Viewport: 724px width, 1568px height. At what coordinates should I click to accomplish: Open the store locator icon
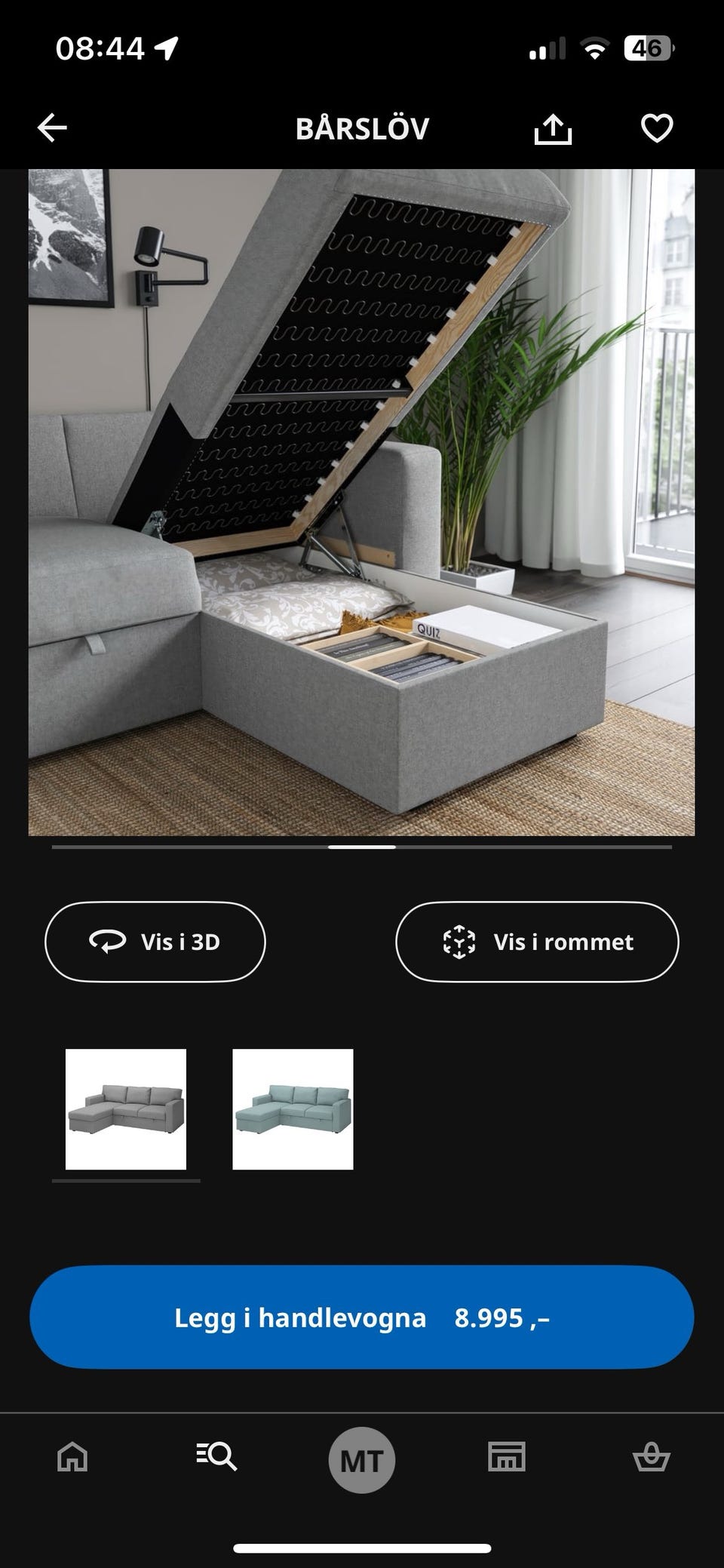[507, 1459]
